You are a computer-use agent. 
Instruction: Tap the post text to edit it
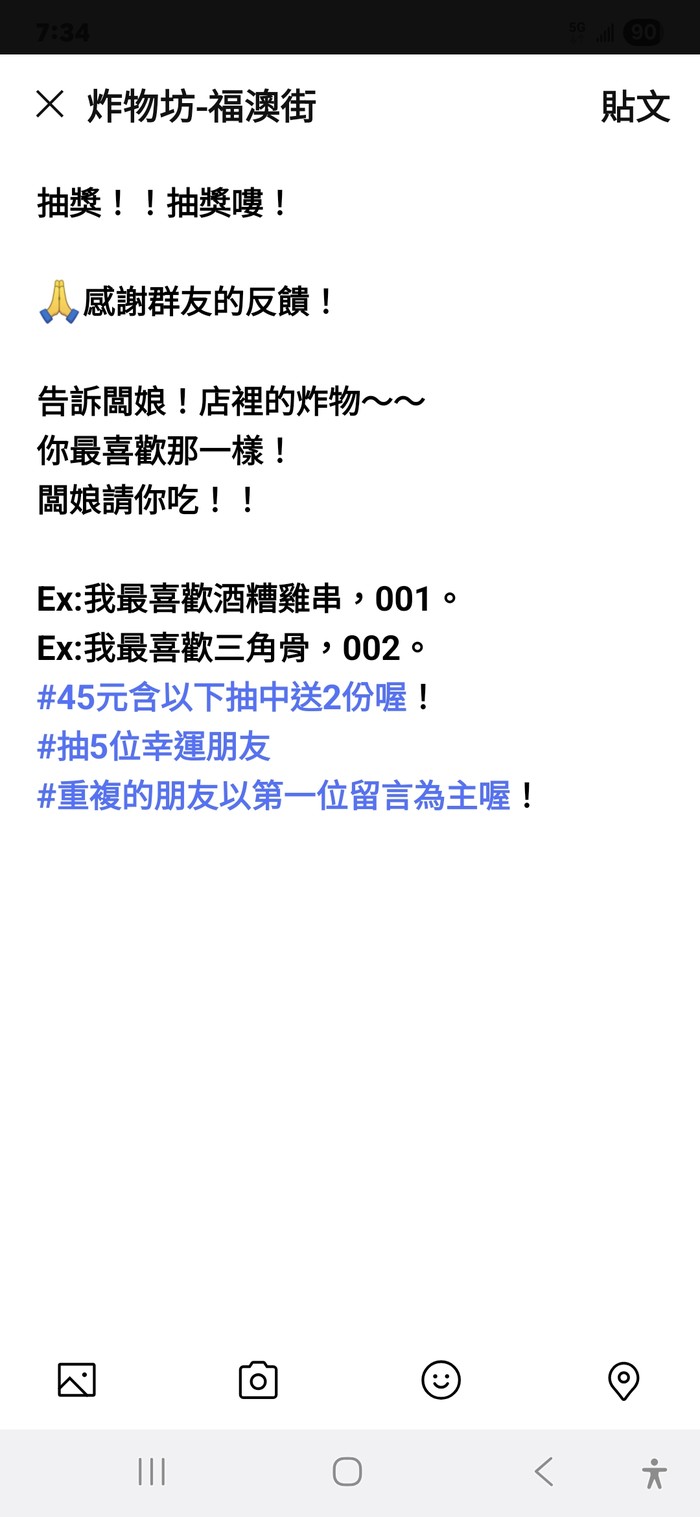point(286,500)
